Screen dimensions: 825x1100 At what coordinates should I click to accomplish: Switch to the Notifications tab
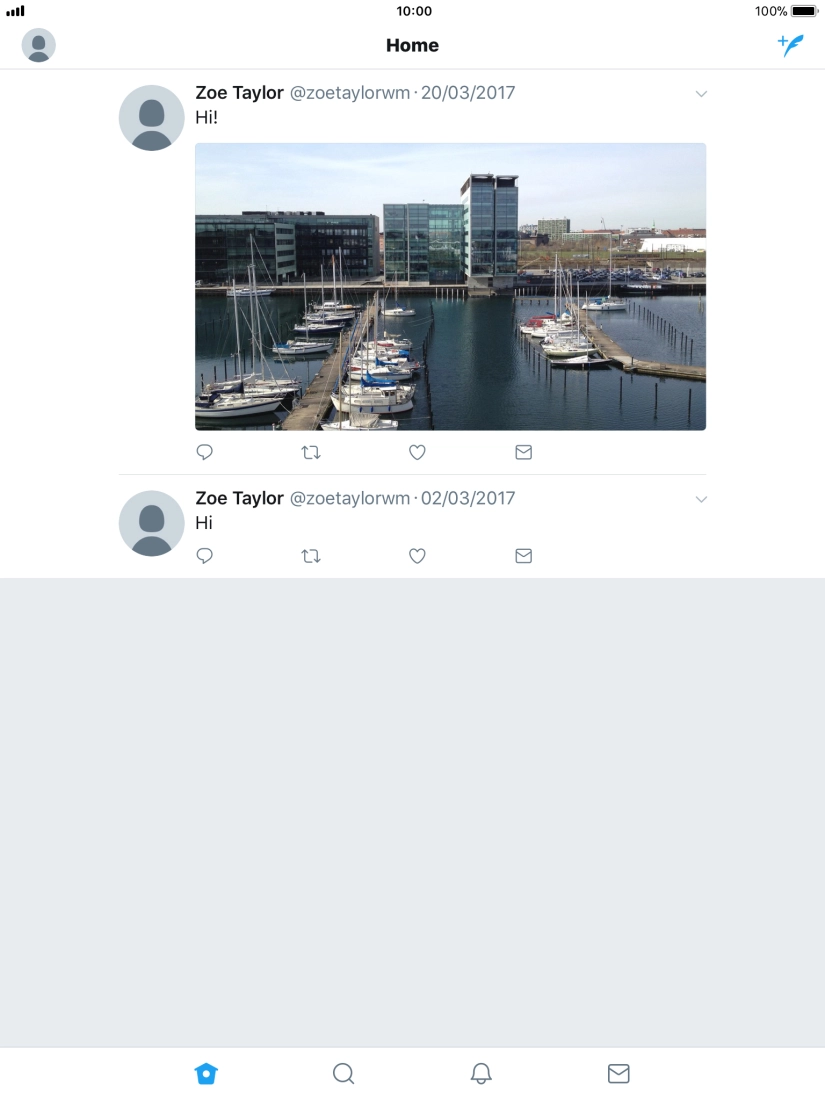[481, 1073]
